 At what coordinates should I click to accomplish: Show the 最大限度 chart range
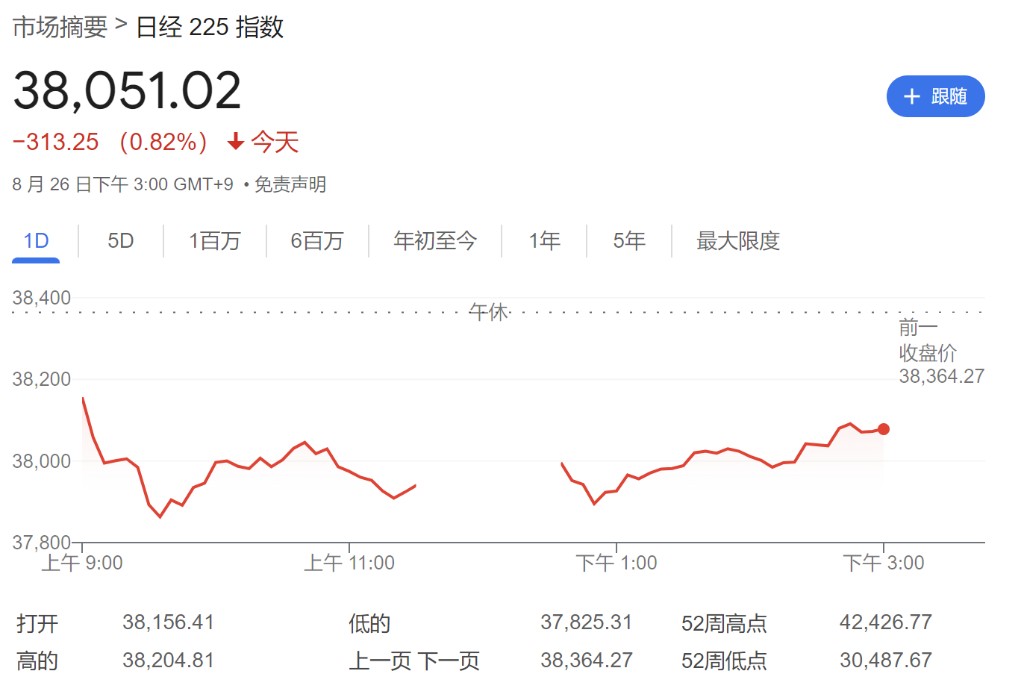(738, 241)
